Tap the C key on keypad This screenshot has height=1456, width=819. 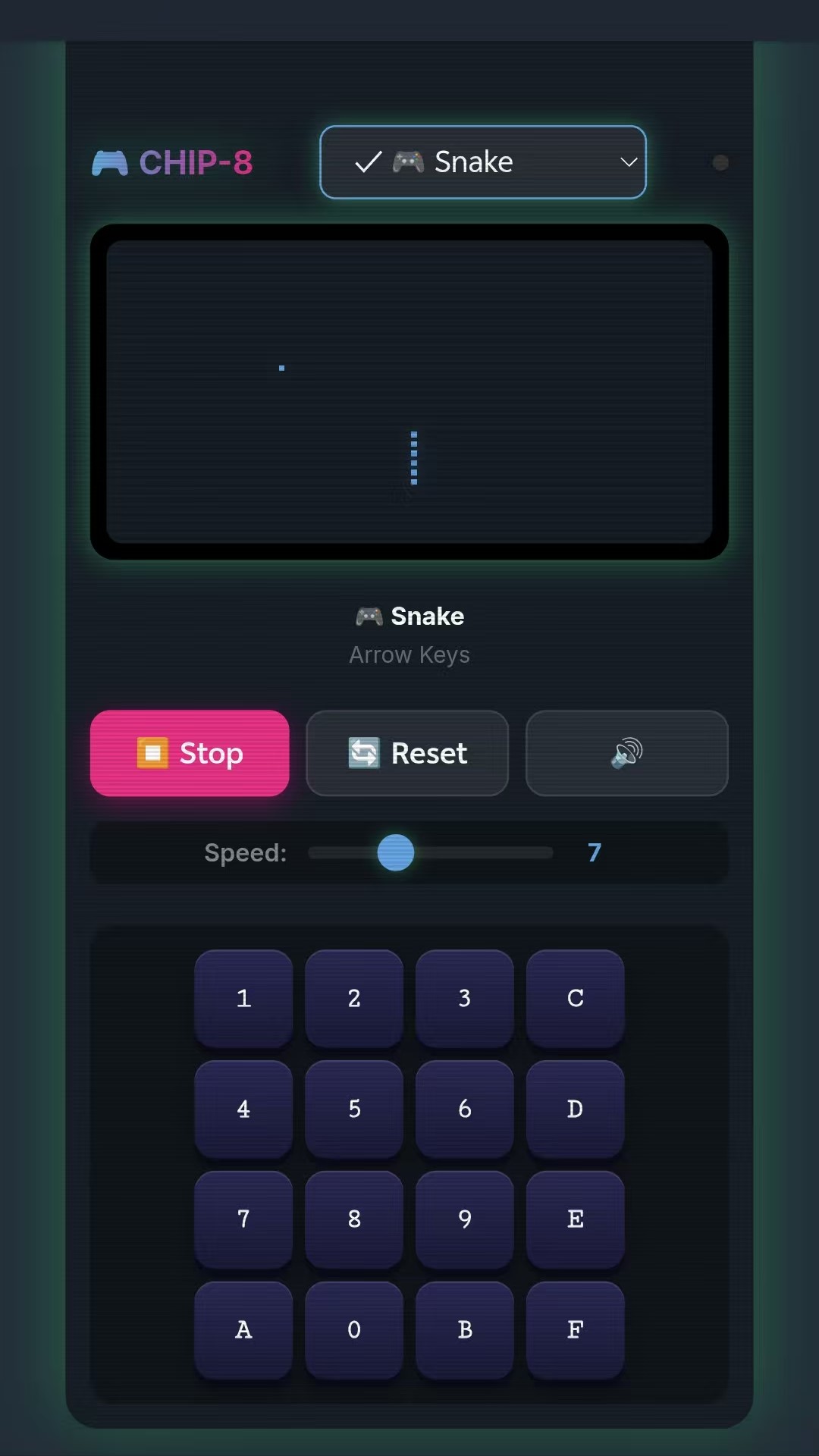576,998
